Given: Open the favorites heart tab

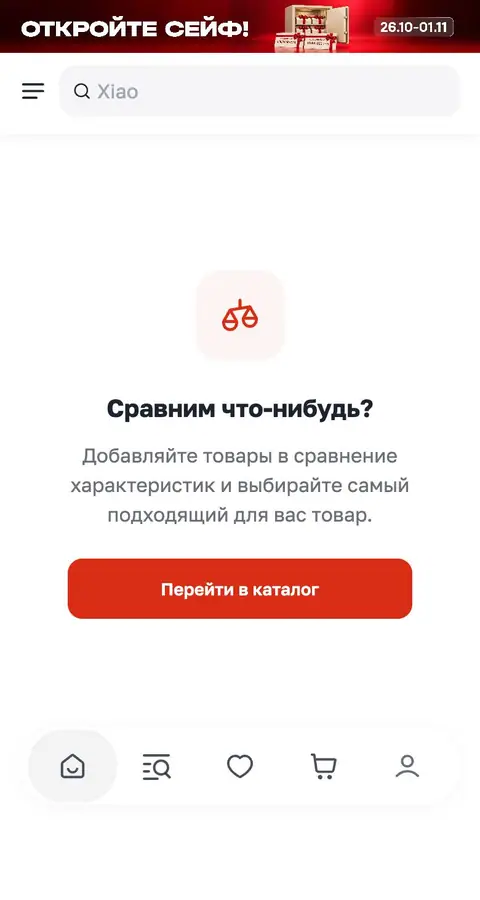Looking at the screenshot, I should tap(240, 766).
